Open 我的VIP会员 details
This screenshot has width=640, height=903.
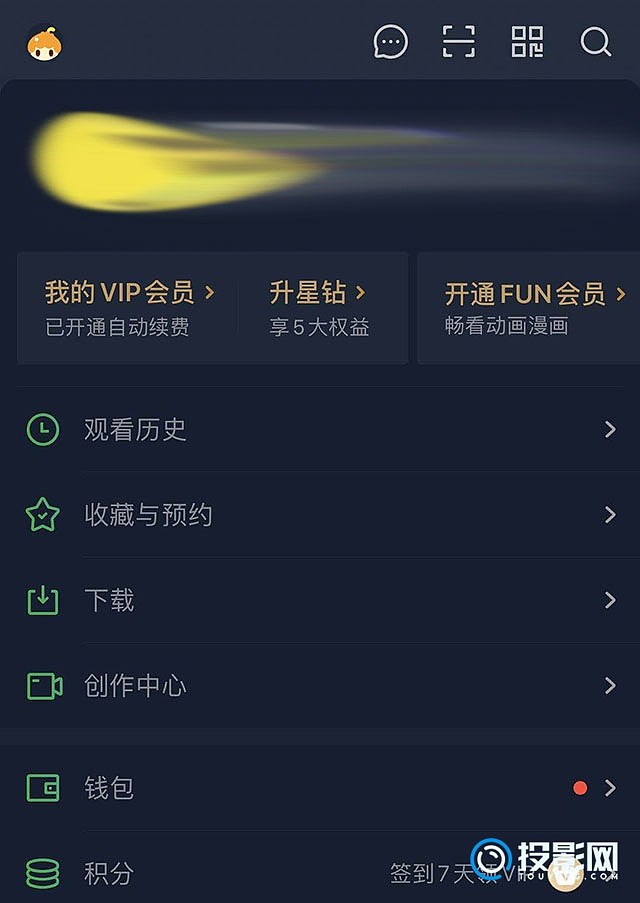[129, 307]
